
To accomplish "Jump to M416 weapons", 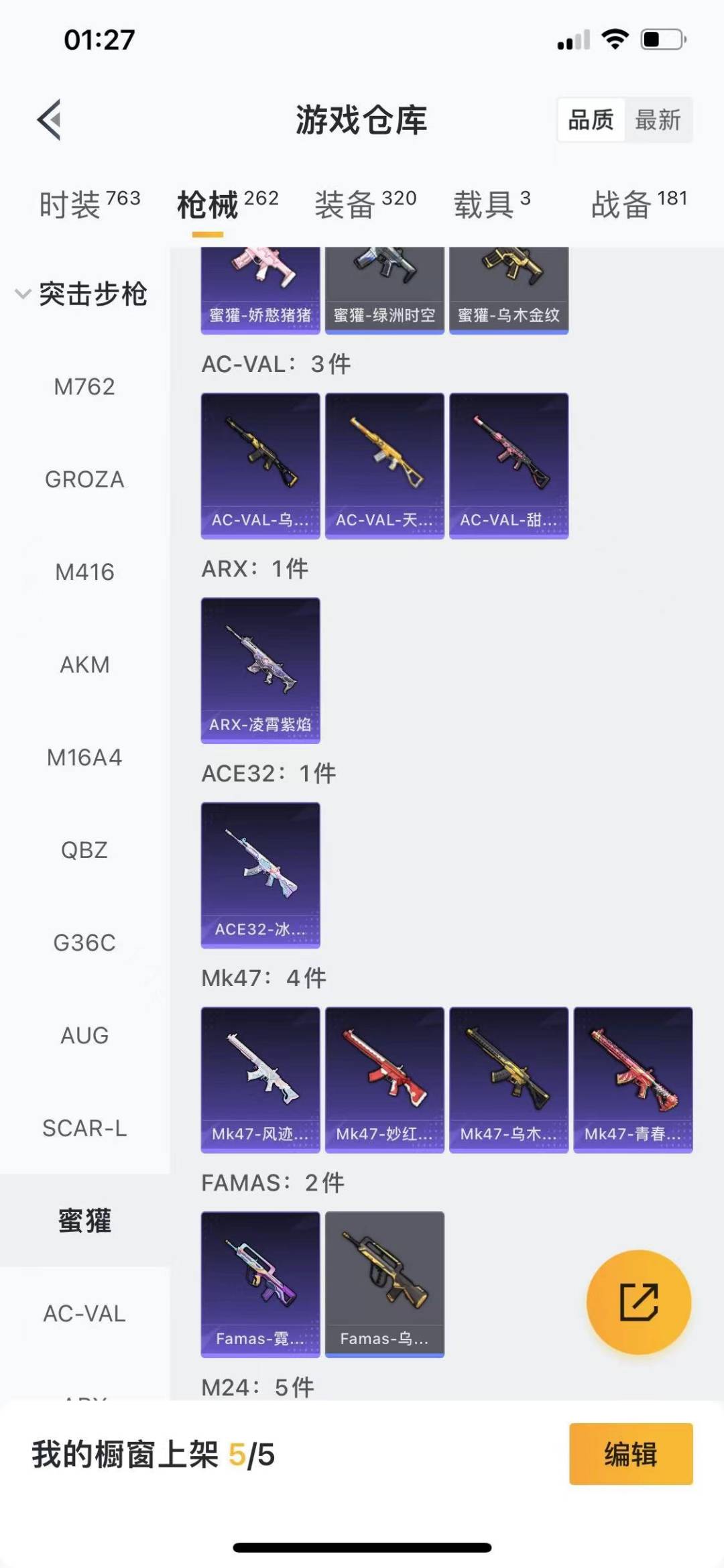I will pos(84,572).
